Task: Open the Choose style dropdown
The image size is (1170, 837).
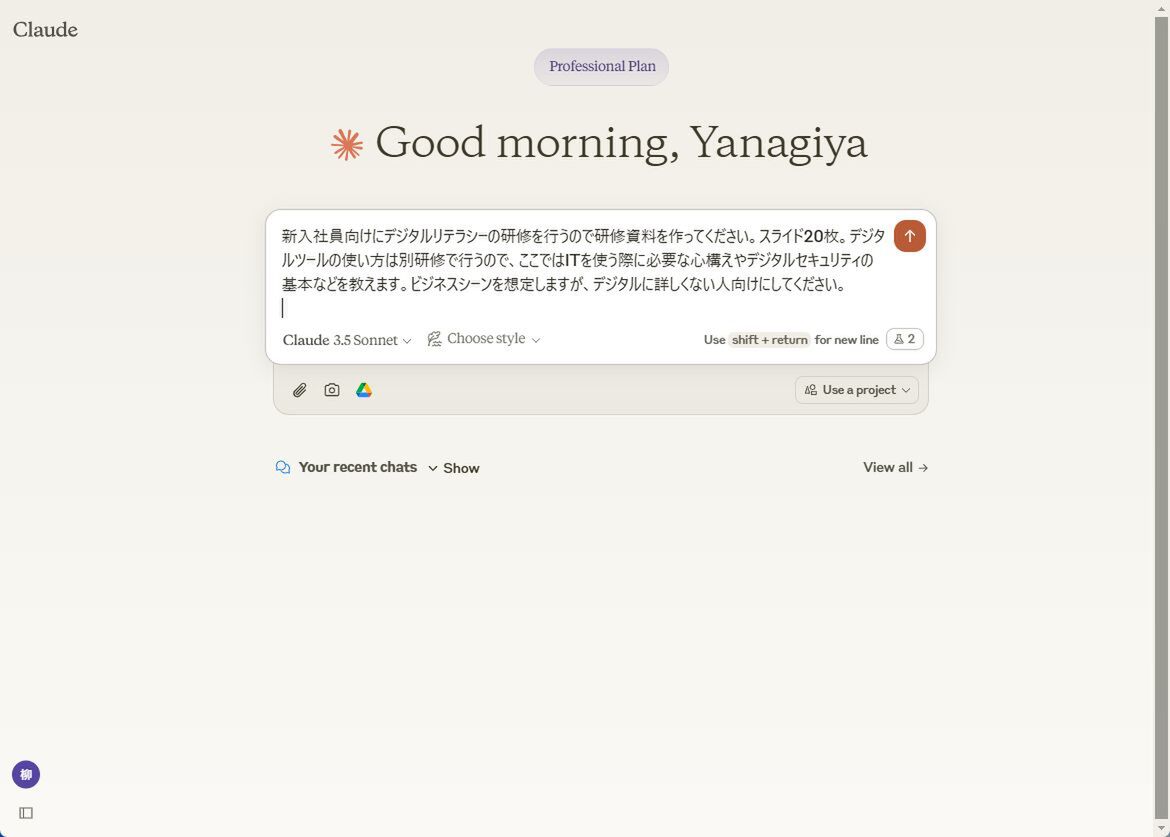Action: (x=484, y=339)
